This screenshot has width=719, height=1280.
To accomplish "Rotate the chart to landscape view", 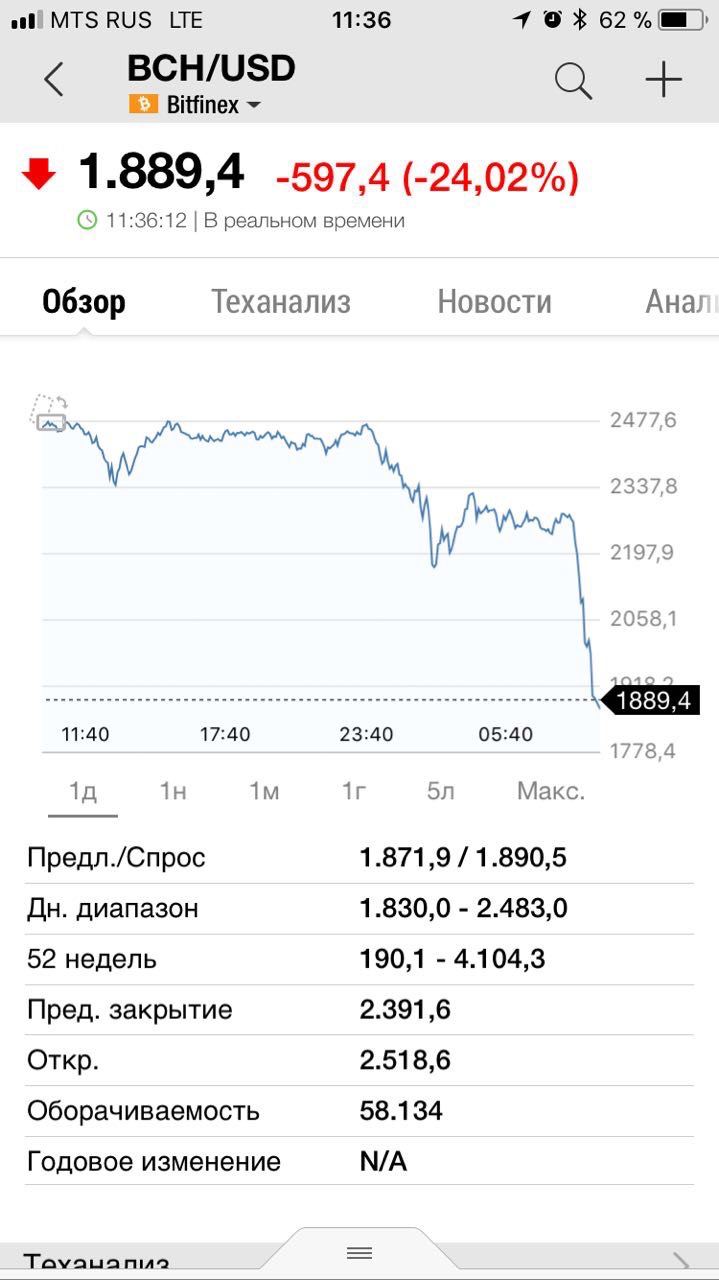I will [x=48, y=412].
